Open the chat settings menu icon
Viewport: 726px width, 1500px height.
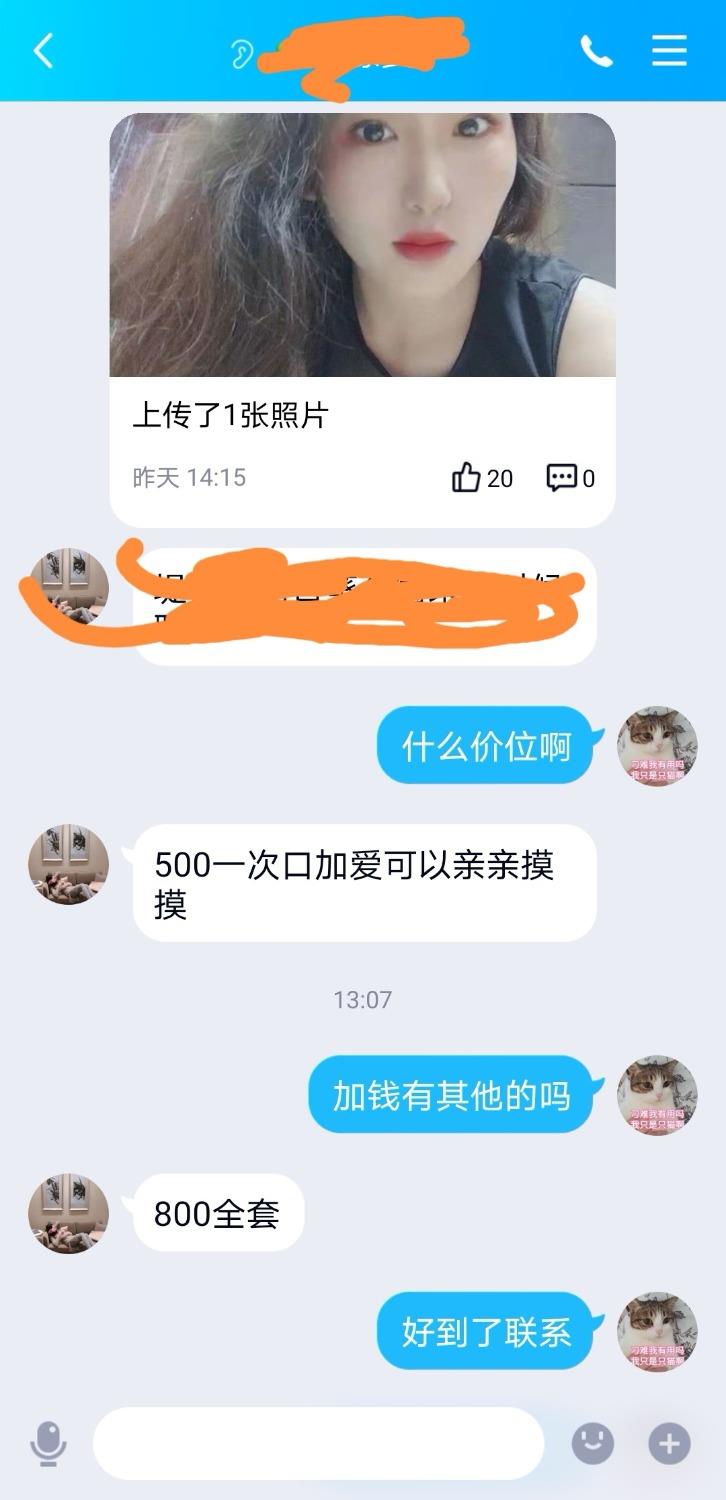(669, 51)
